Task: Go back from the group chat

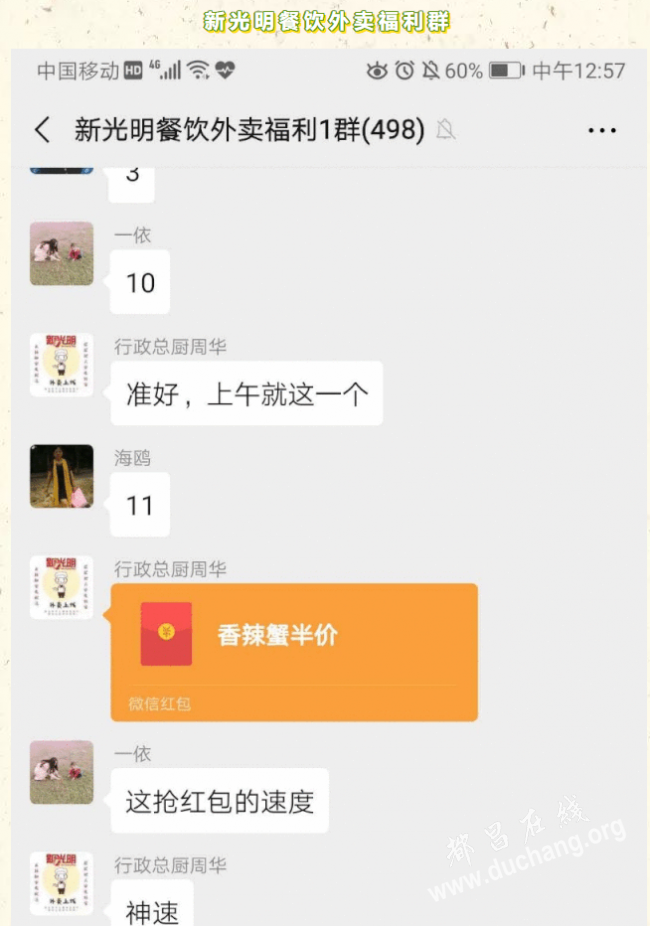Action: pos(42,130)
